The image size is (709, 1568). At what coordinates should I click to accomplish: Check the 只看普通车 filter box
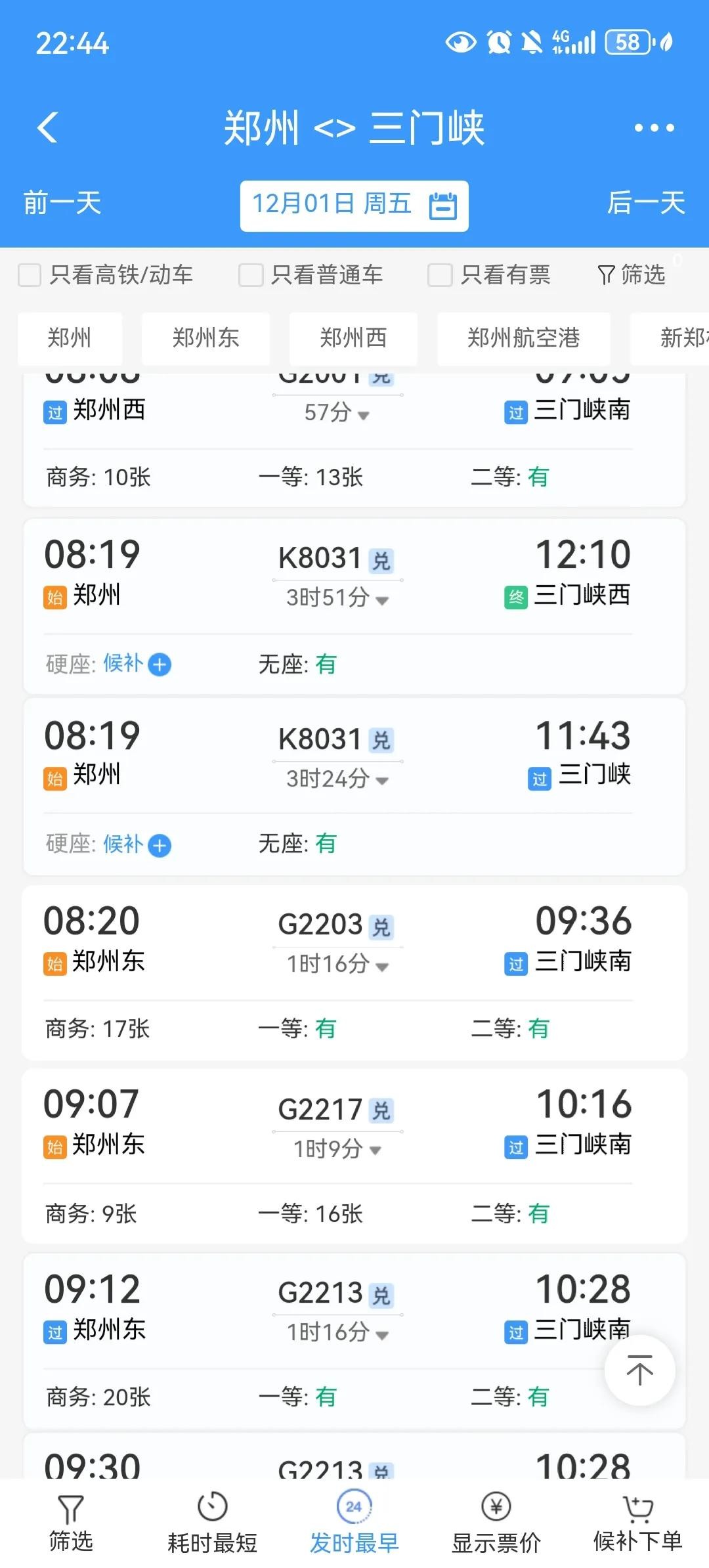pyautogui.click(x=251, y=275)
